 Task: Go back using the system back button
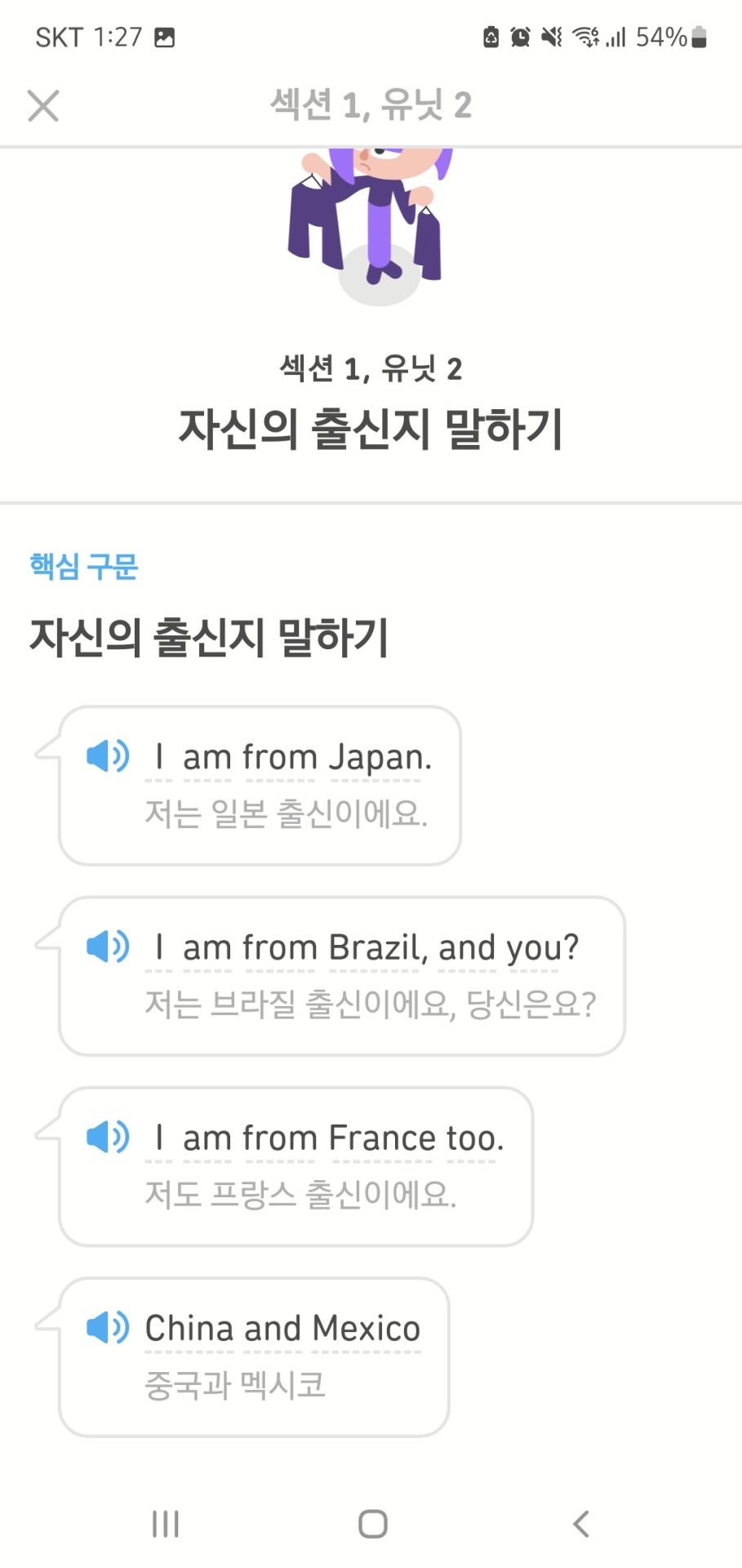tap(580, 1523)
